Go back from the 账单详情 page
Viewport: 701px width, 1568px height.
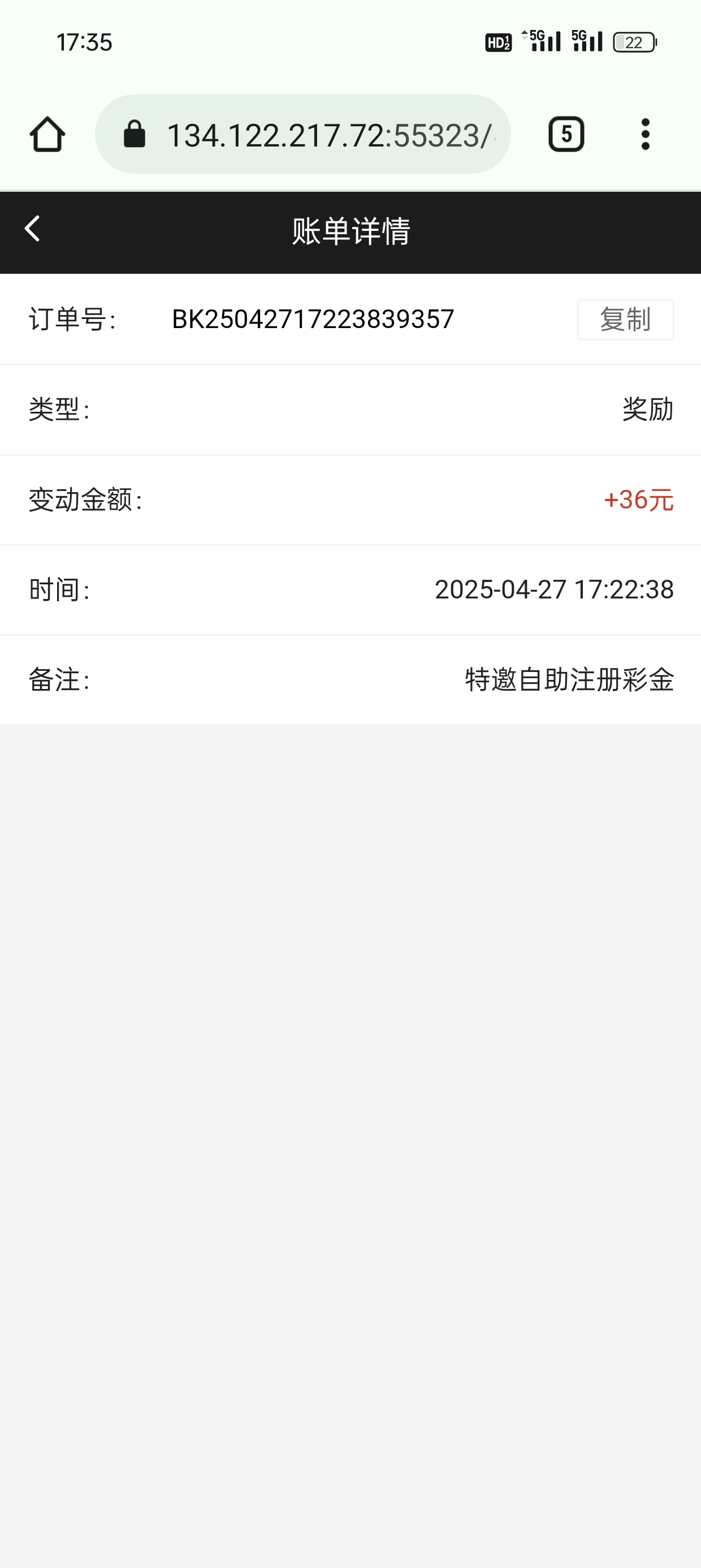click(x=33, y=230)
